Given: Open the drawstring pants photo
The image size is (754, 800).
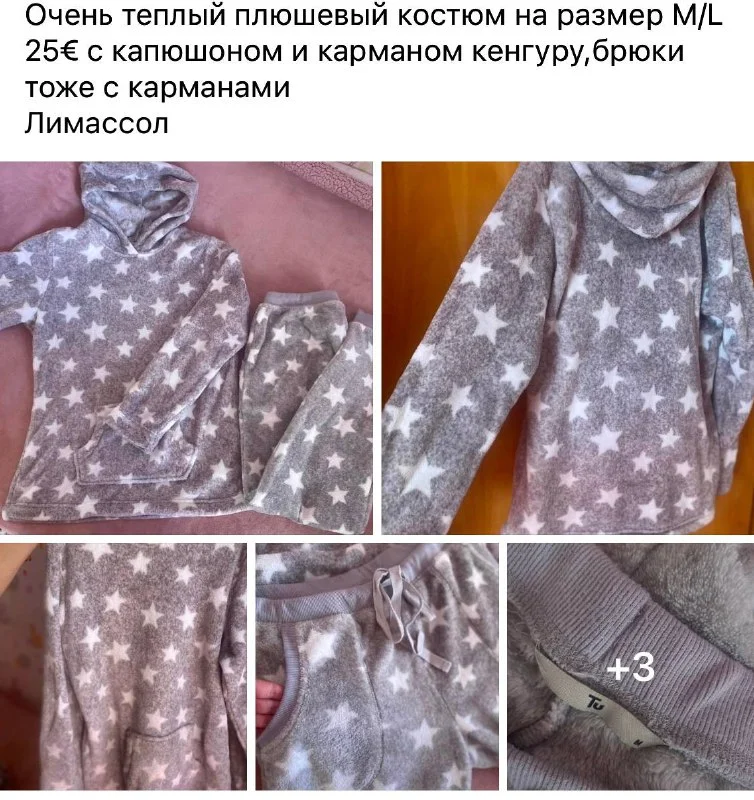Looking at the screenshot, I should coord(376,667).
